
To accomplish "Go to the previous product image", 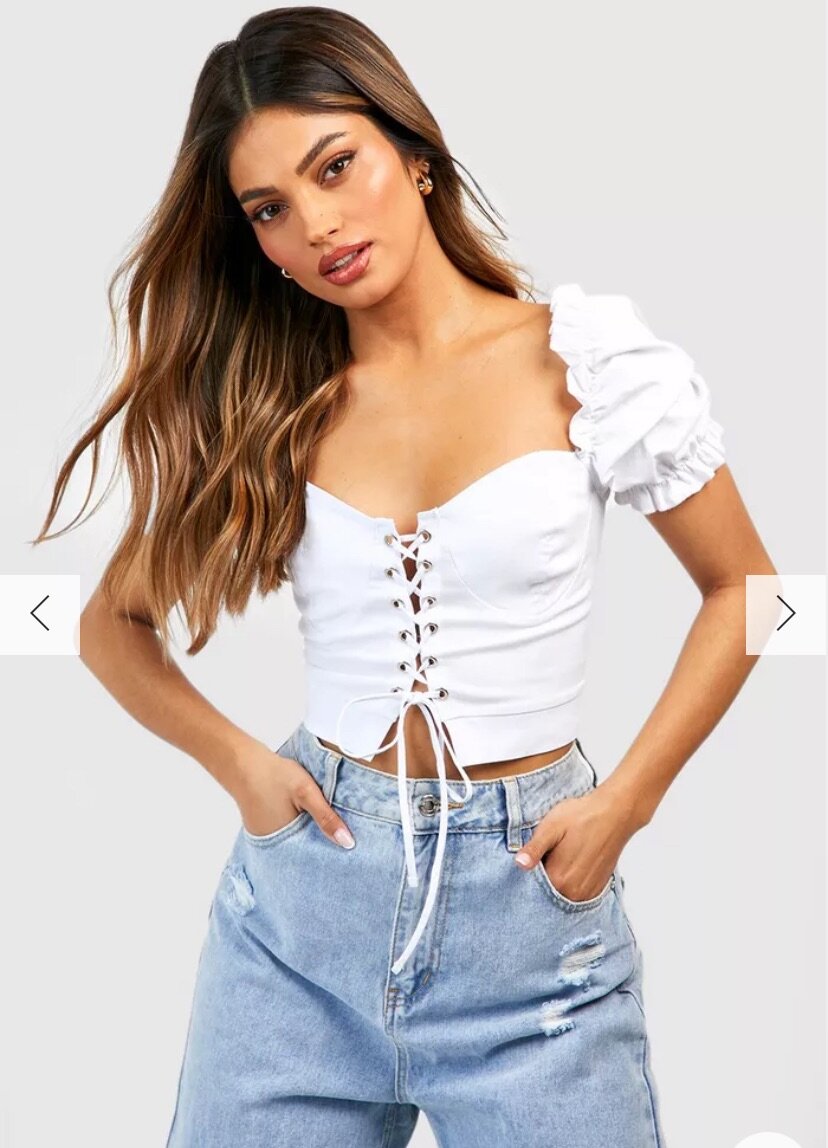I will tap(40, 614).
